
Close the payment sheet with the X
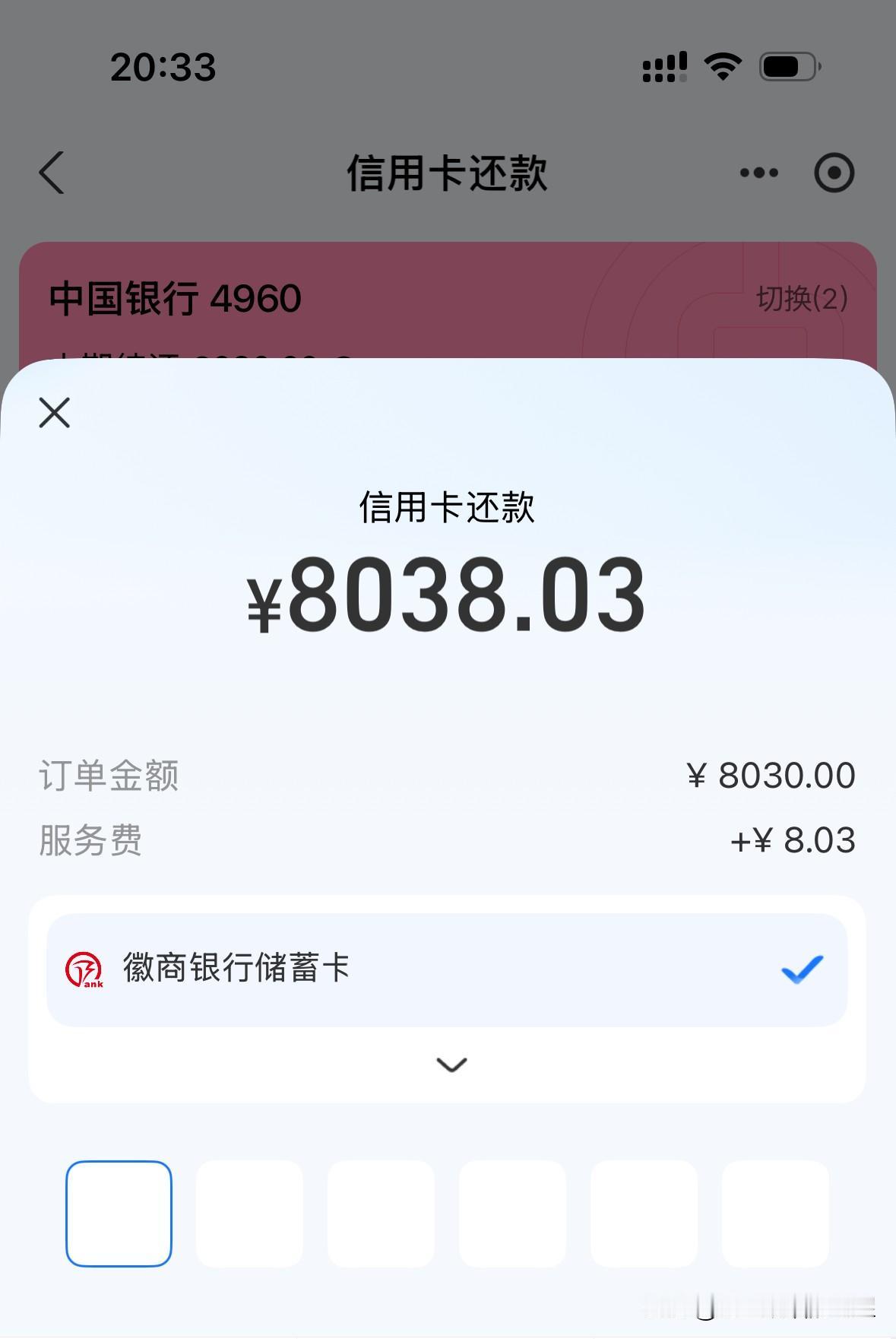click(x=53, y=413)
